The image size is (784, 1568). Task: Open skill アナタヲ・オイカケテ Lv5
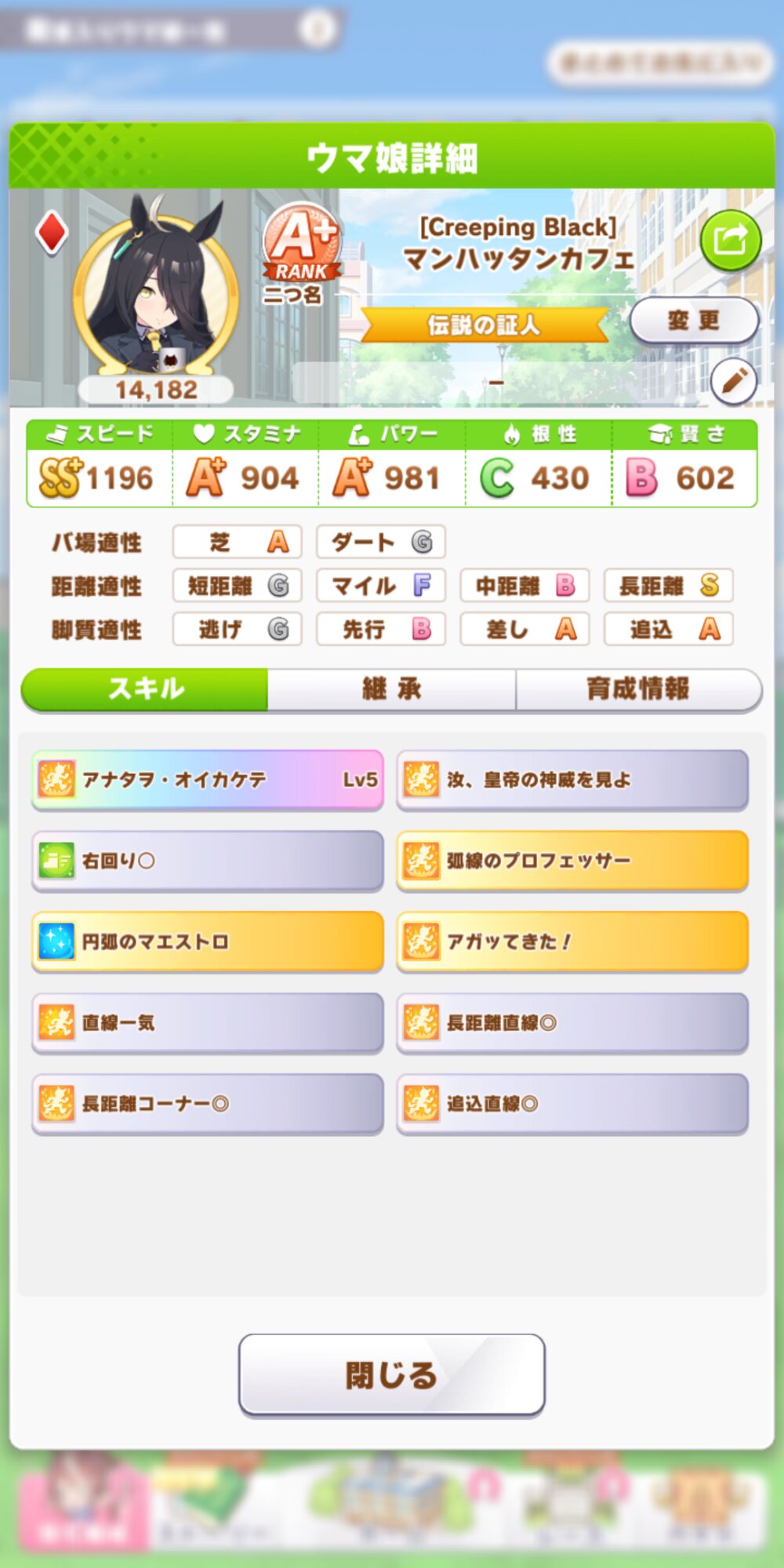(x=208, y=780)
